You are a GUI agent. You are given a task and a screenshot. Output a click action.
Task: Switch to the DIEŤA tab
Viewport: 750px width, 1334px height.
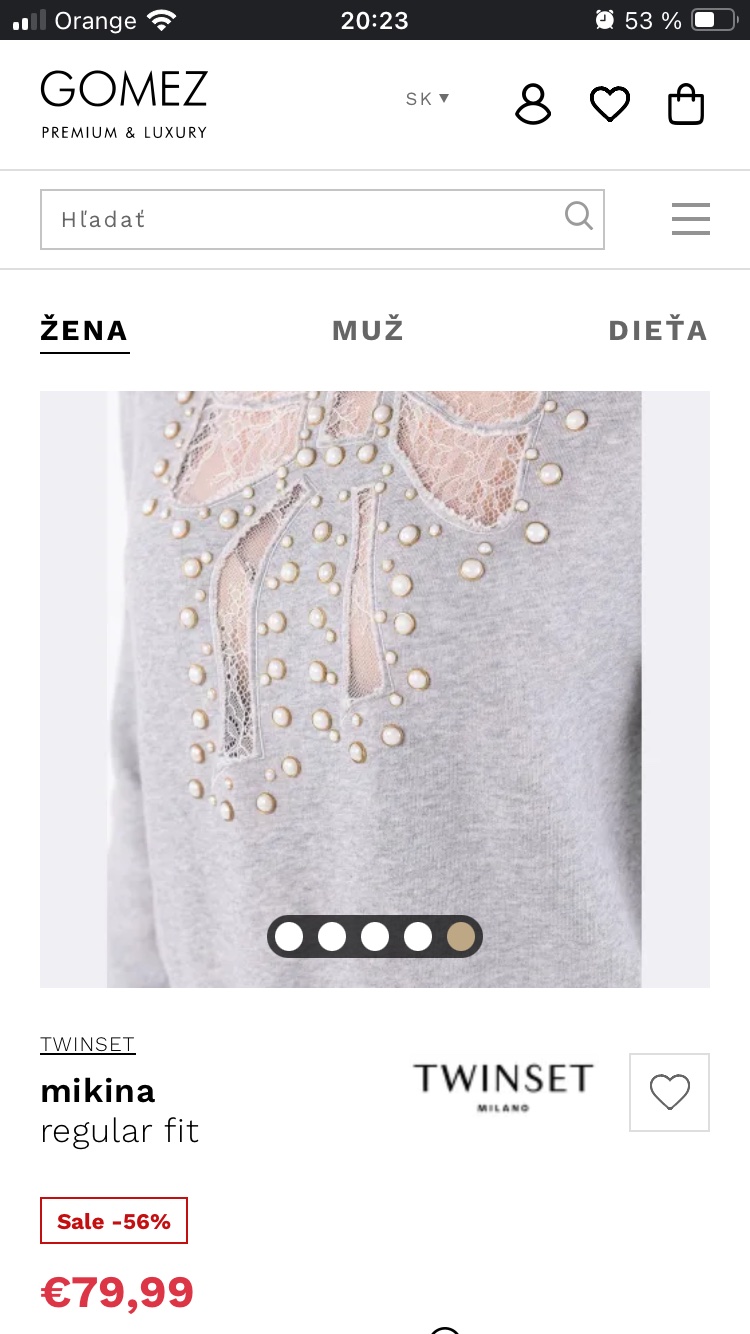pos(657,330)
